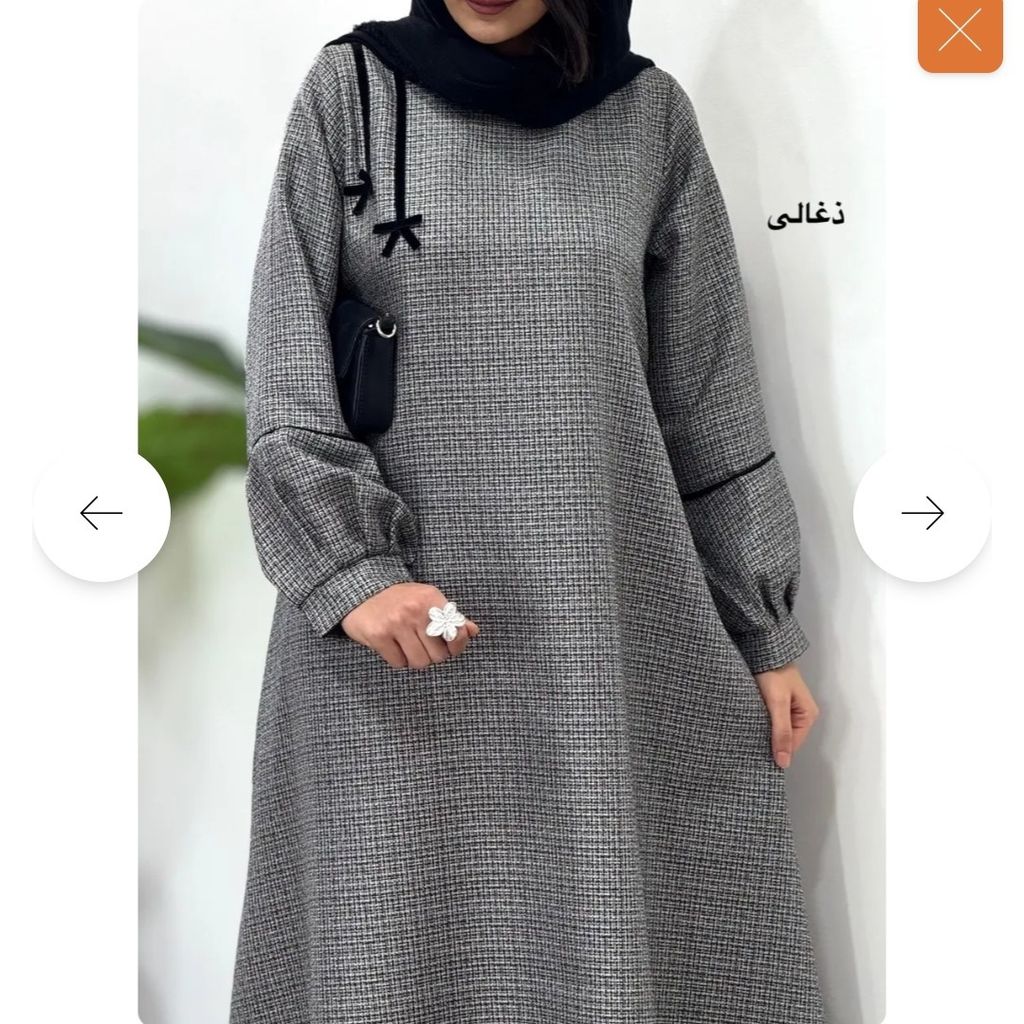Go back to the previous product image
1024x1024 pixels.
pyautogui.click(x=102, y=513)
